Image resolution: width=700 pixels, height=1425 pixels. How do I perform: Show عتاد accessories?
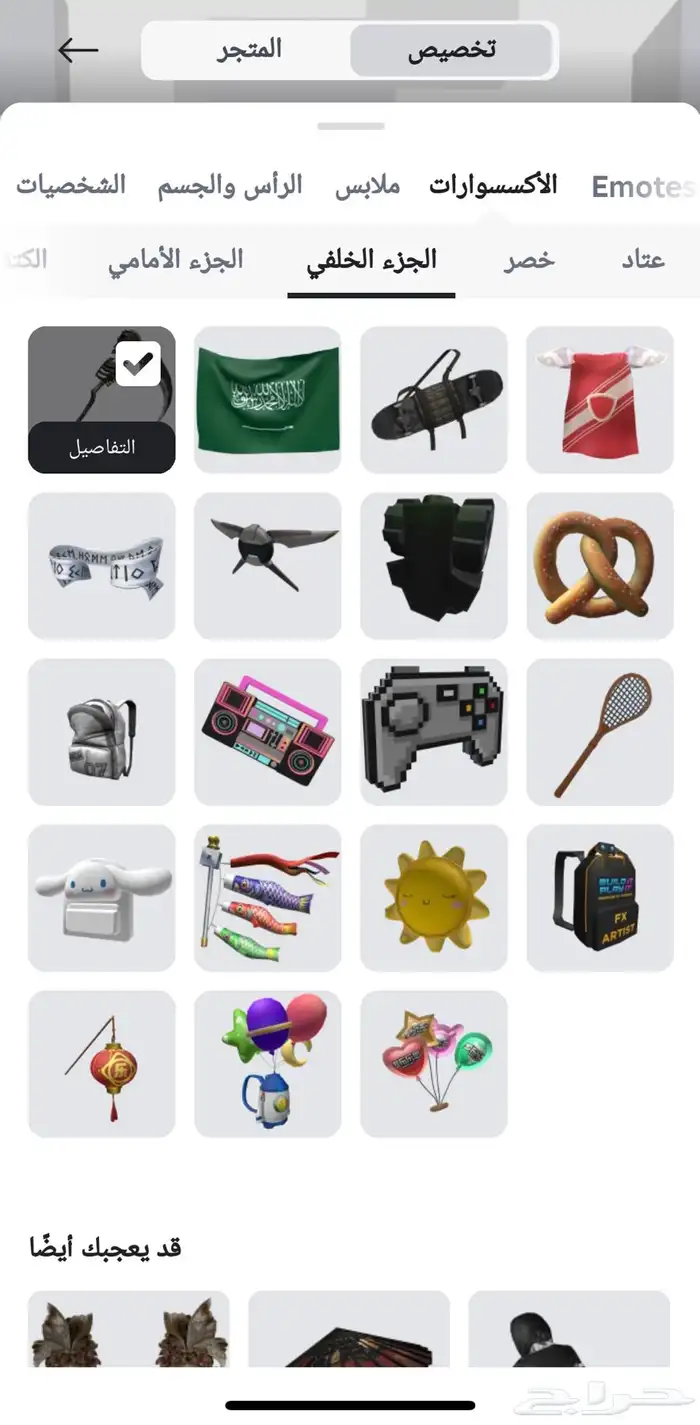(643, 261)
